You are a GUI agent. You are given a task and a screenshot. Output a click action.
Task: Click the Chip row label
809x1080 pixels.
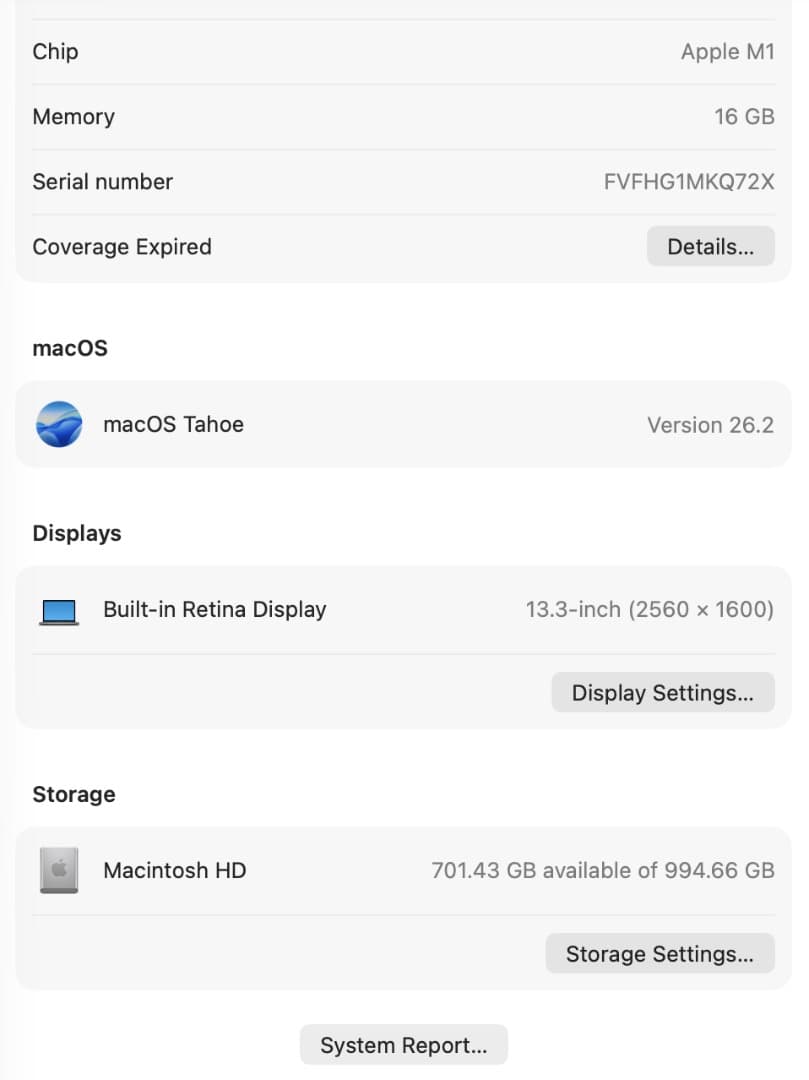coord(55,51)
